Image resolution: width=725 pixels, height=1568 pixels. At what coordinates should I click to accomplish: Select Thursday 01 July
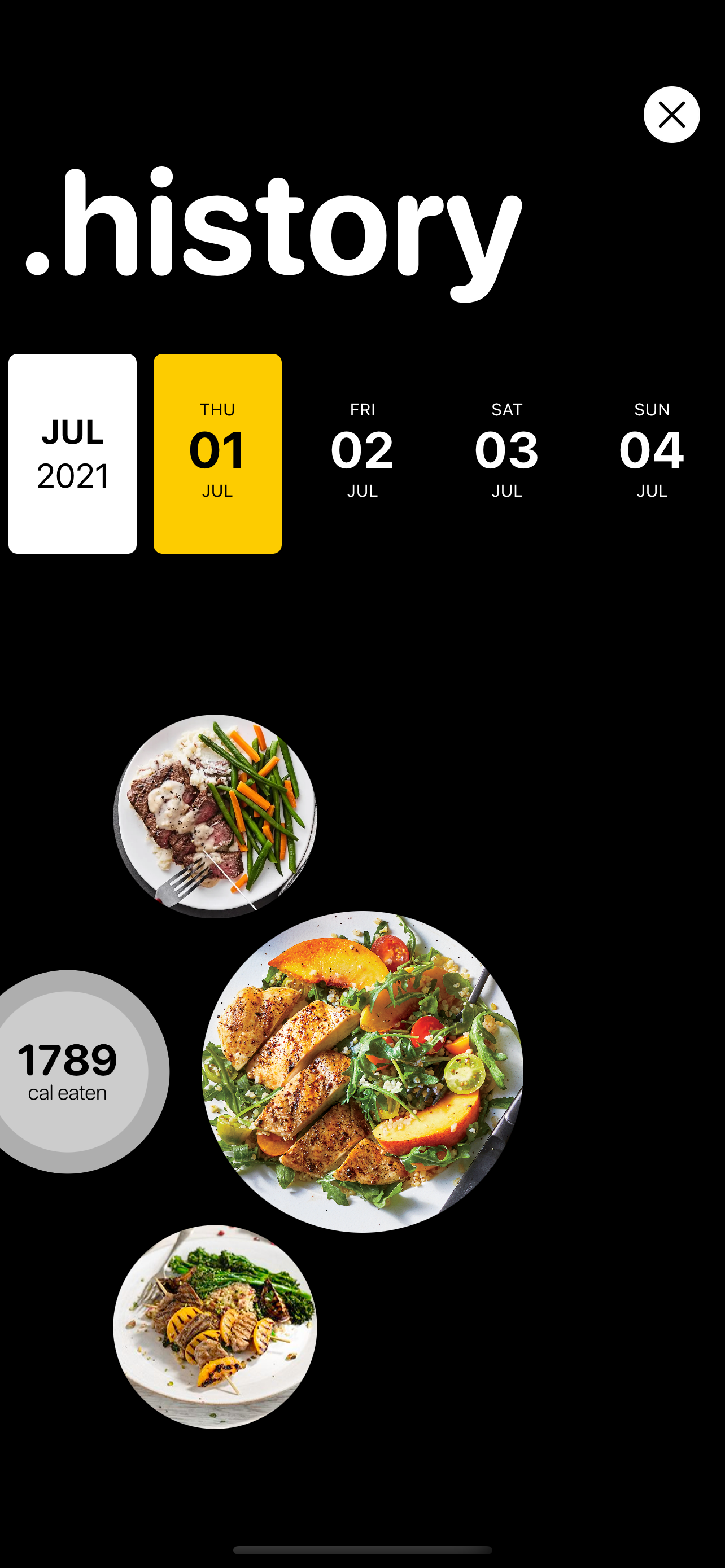coord(217,453)
